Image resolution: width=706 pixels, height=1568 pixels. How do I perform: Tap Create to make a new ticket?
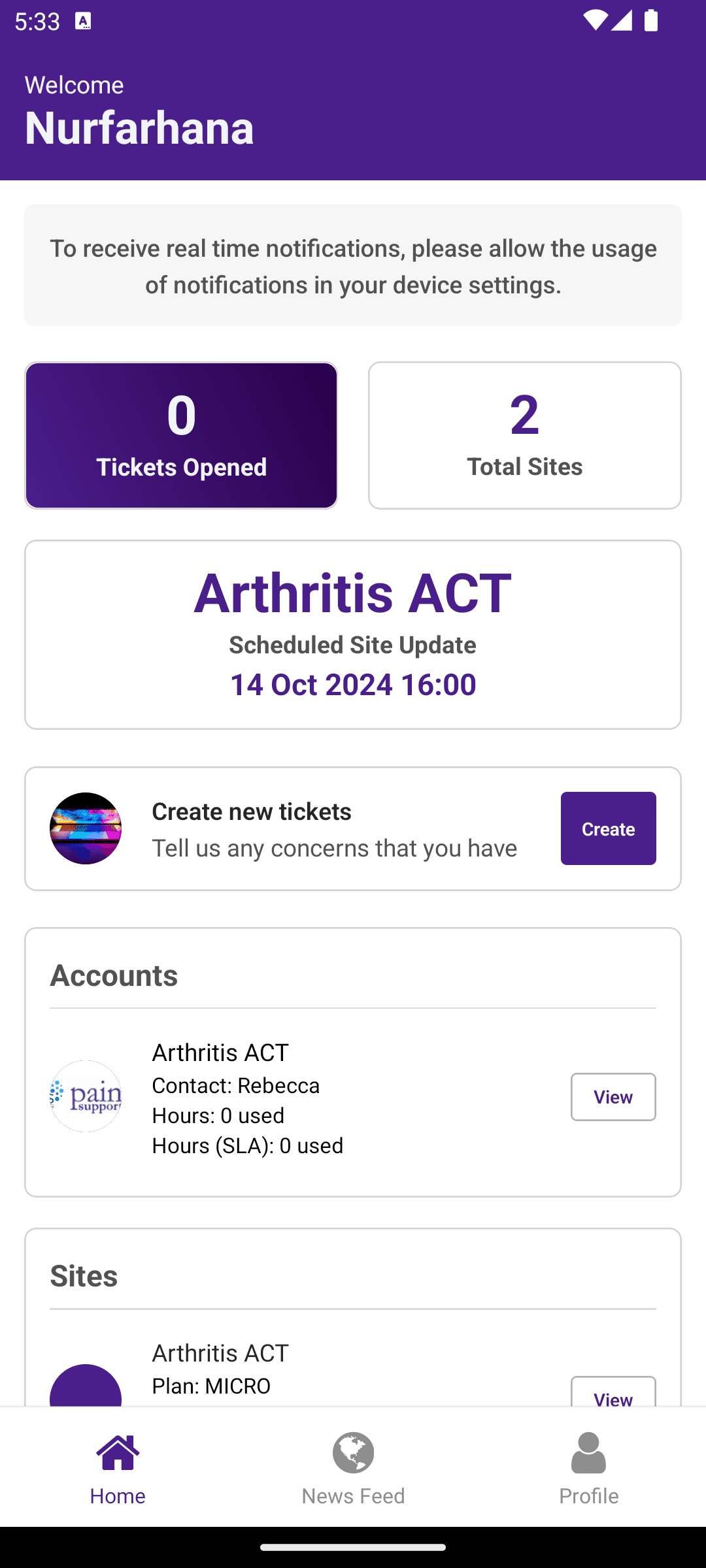(608, 828)
